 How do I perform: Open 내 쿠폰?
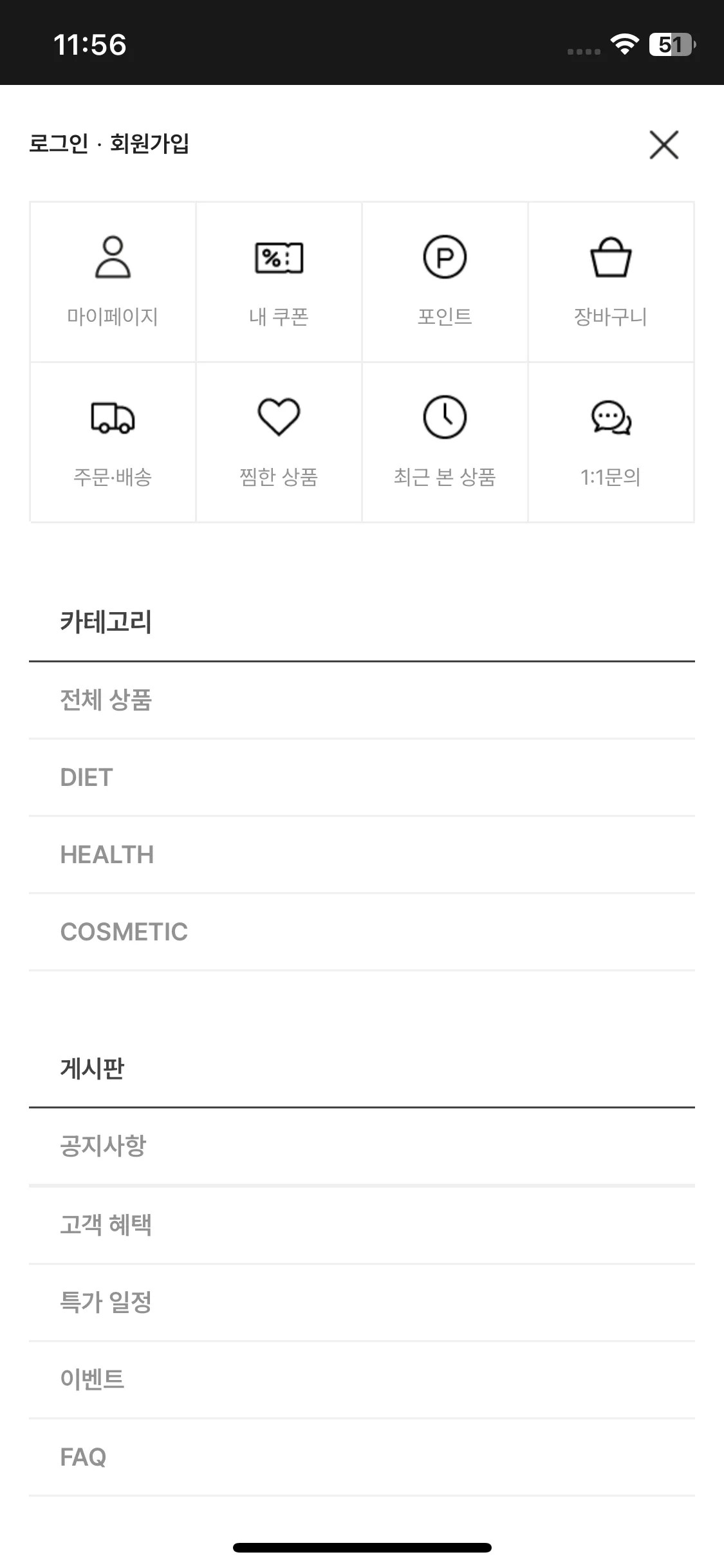(x=279, y=282)
